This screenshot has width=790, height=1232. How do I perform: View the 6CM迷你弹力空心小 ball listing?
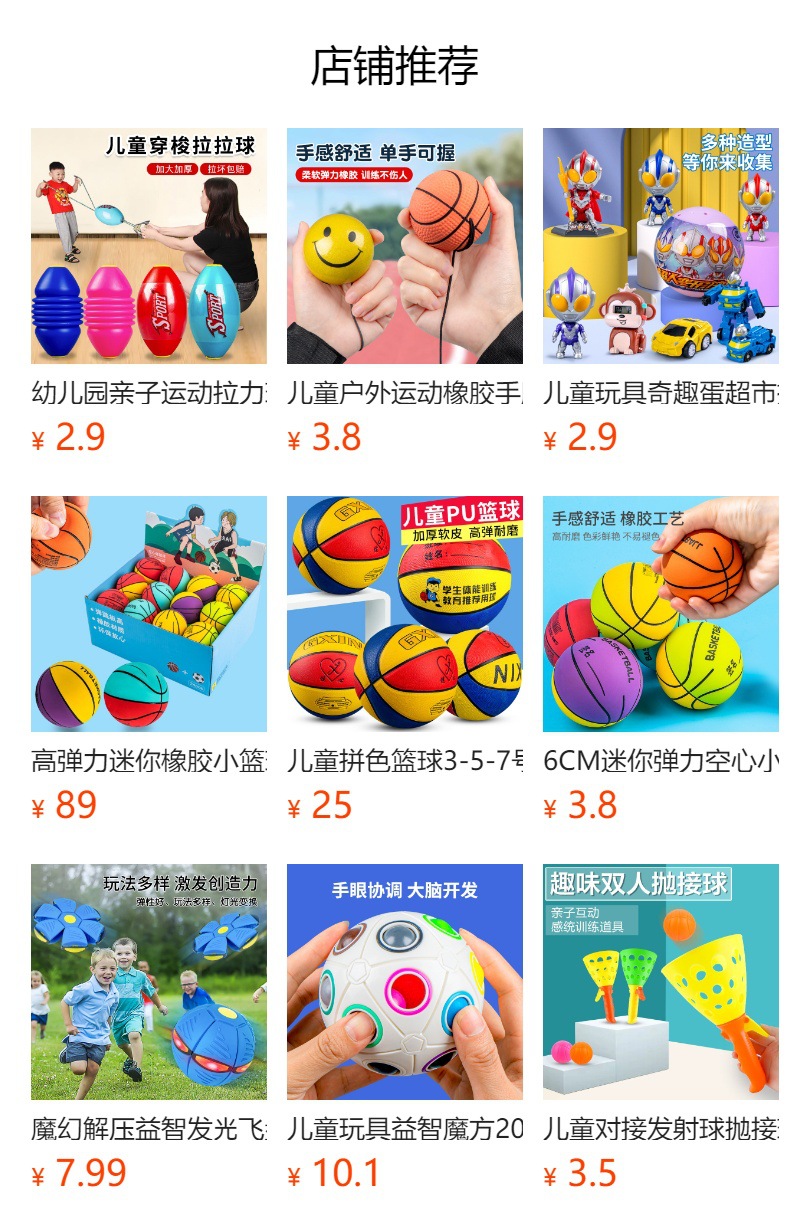point(661,614)
